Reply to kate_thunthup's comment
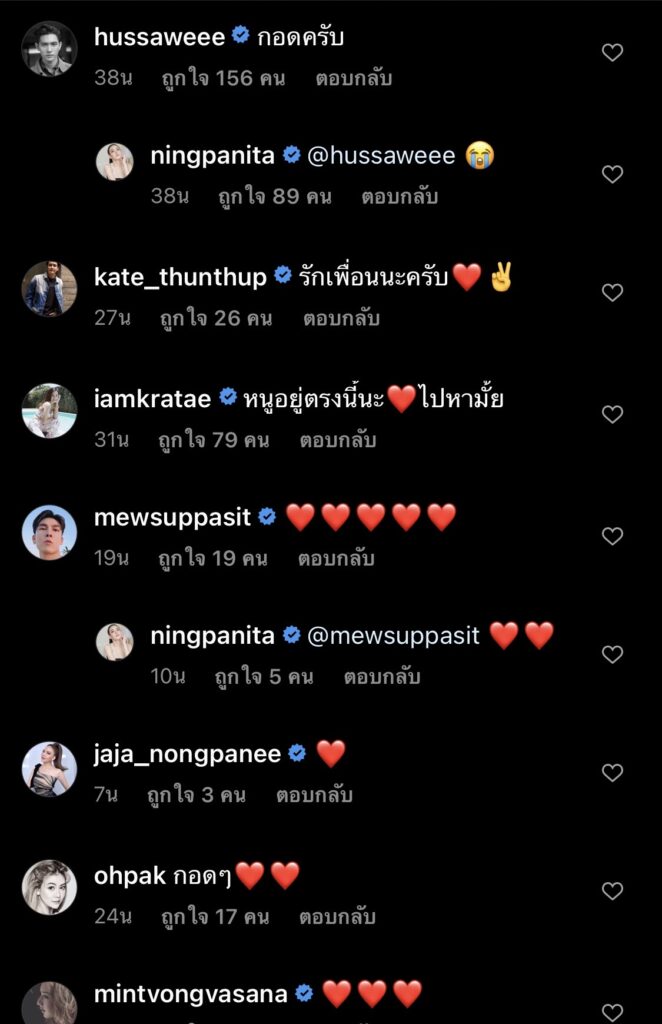Image resolution: width=662 pixels, height=1024 pixels. tap(340, 319)
